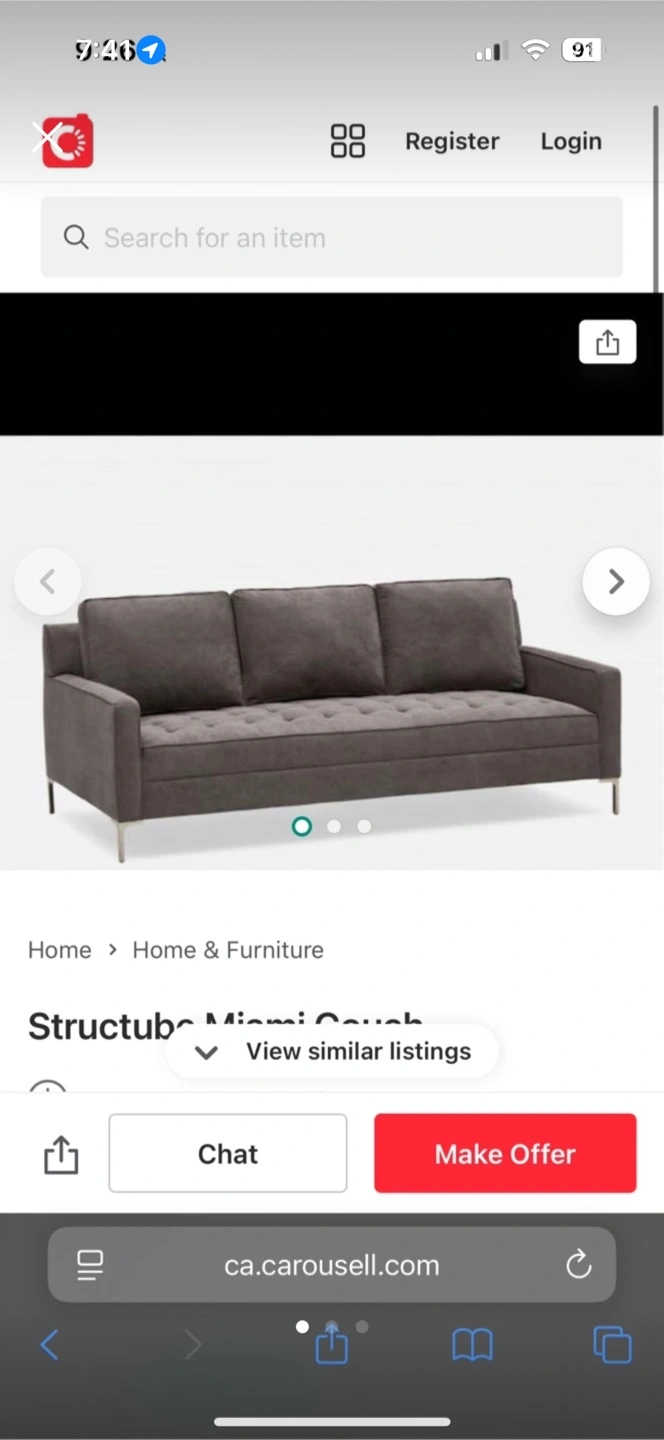Open the categories grid icon

(x=347, y=141)
